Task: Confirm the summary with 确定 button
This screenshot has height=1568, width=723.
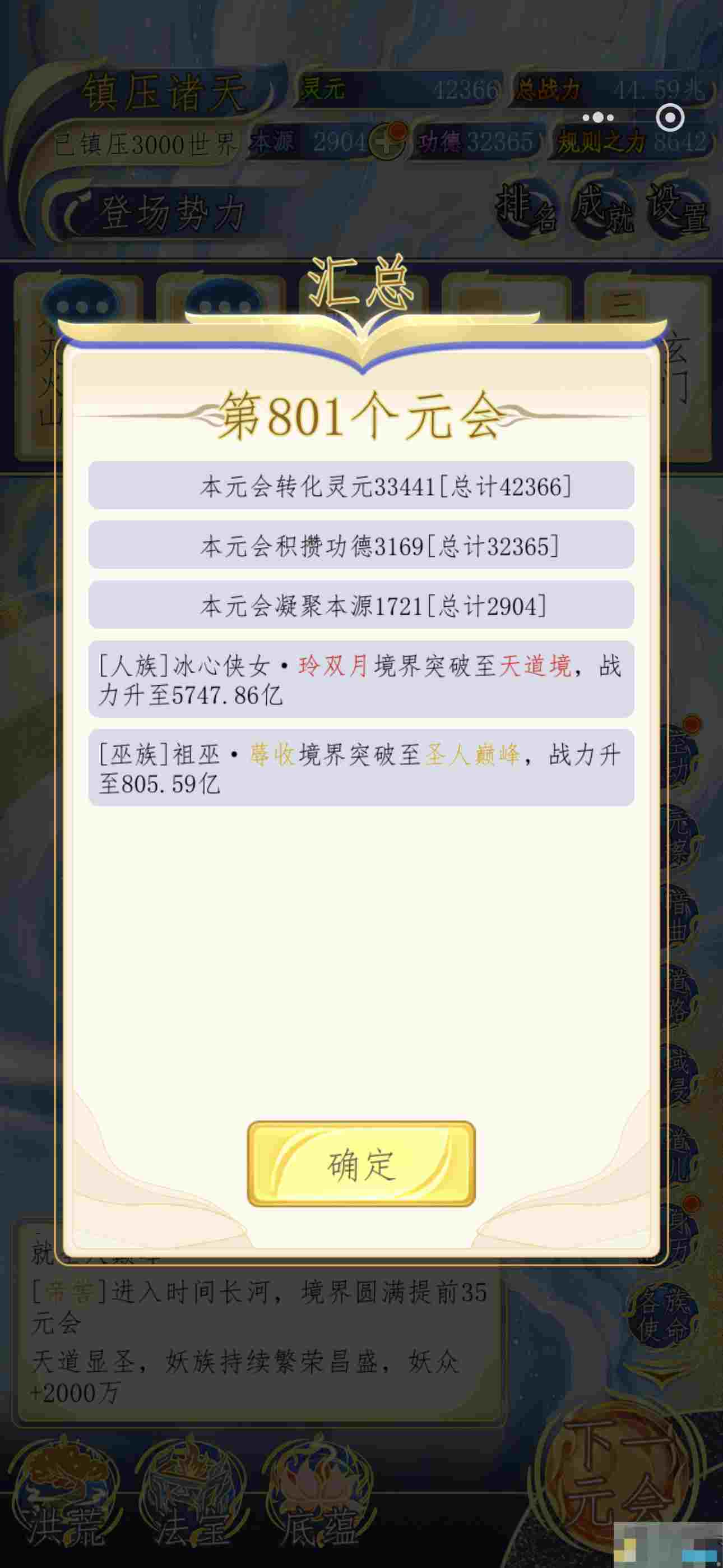Action: (361, 1164)
